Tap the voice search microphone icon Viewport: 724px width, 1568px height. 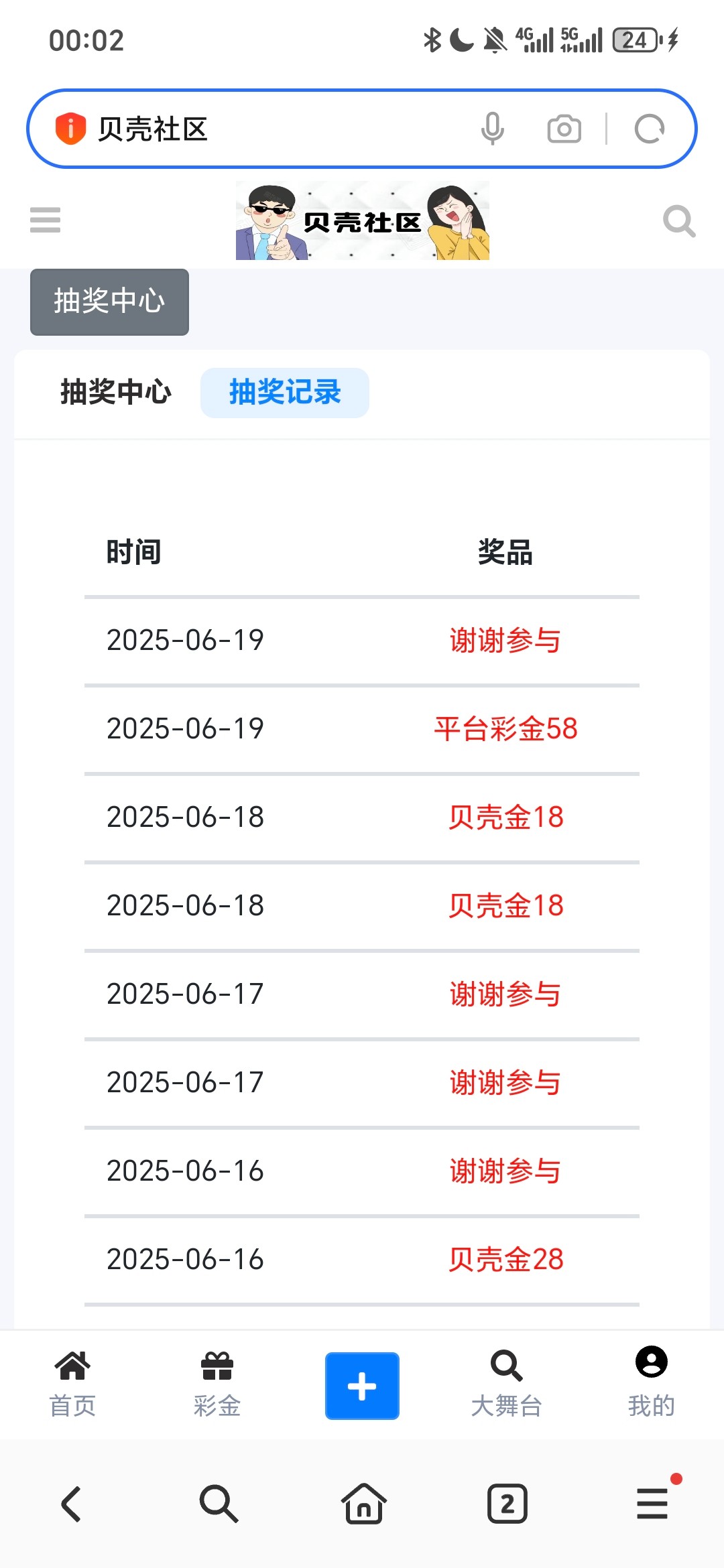point(493,128)
